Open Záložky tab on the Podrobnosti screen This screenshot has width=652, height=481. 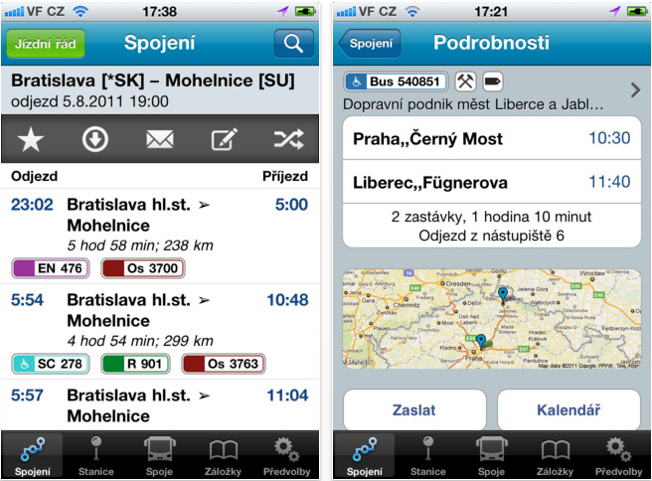pyautogui.click(x=556, y=457)
